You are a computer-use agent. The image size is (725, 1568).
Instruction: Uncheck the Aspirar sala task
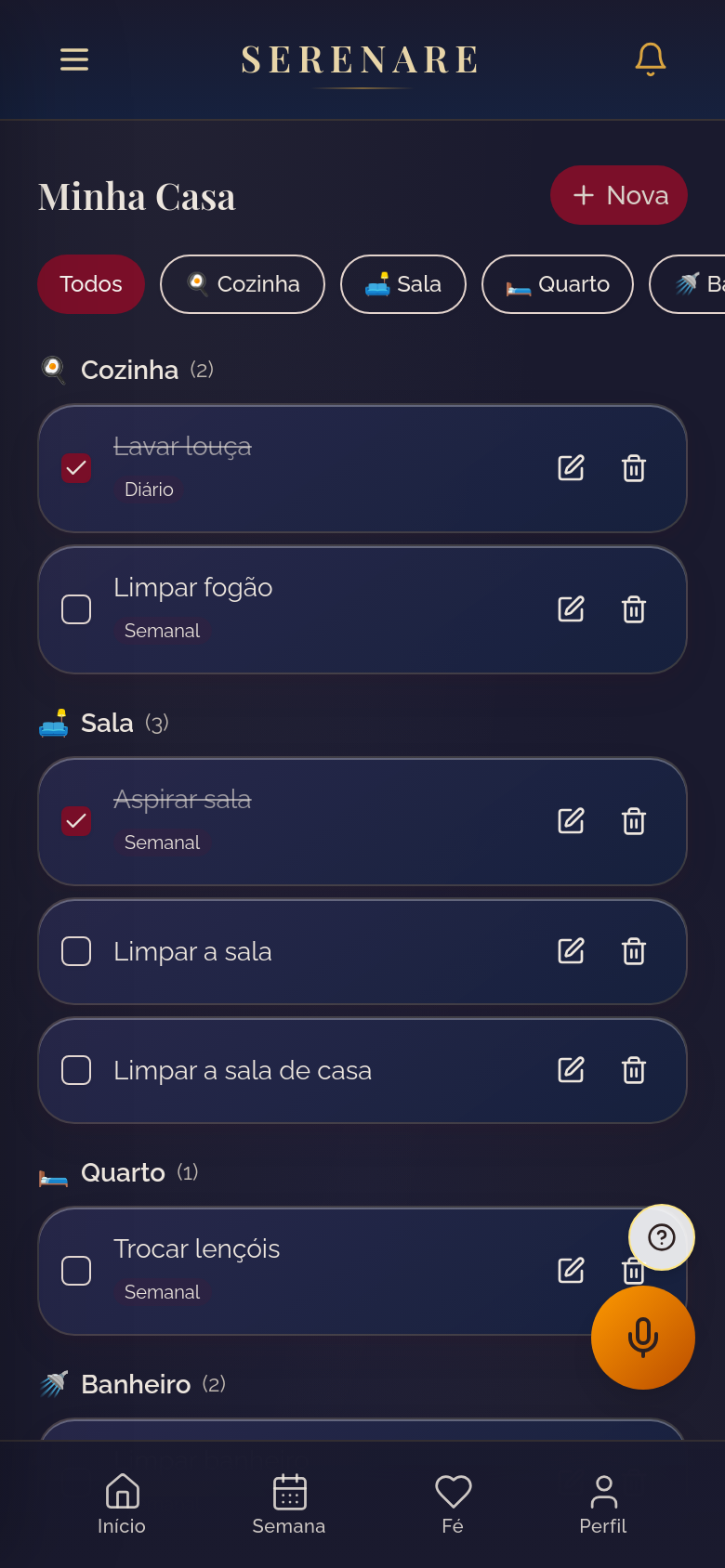coord(76,821)
